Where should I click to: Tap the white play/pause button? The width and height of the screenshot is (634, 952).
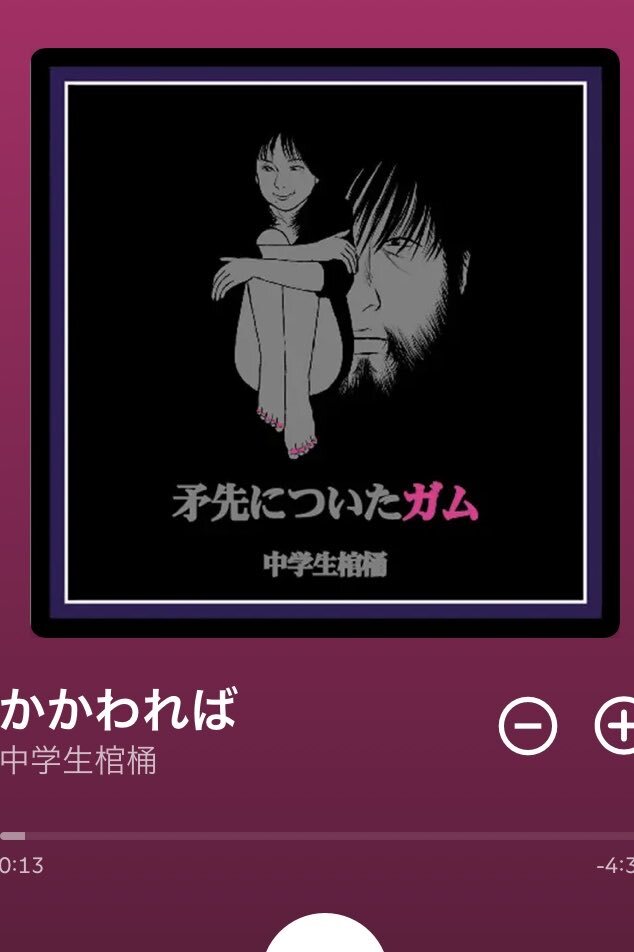point(325,933)
